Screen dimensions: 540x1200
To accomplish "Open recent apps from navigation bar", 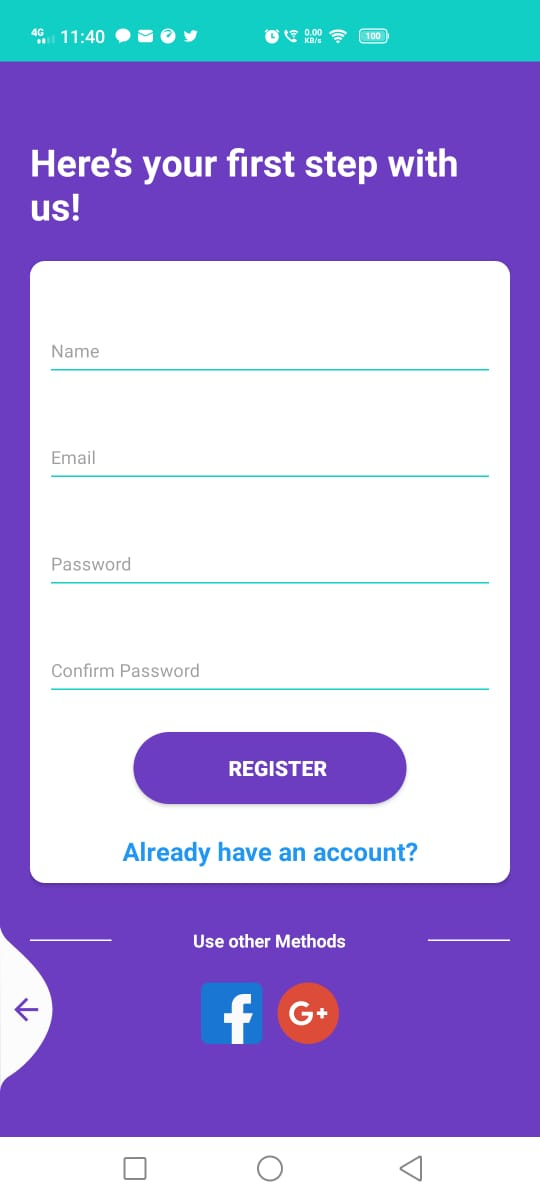I will pyautogui.click(x=135, y=1168).
